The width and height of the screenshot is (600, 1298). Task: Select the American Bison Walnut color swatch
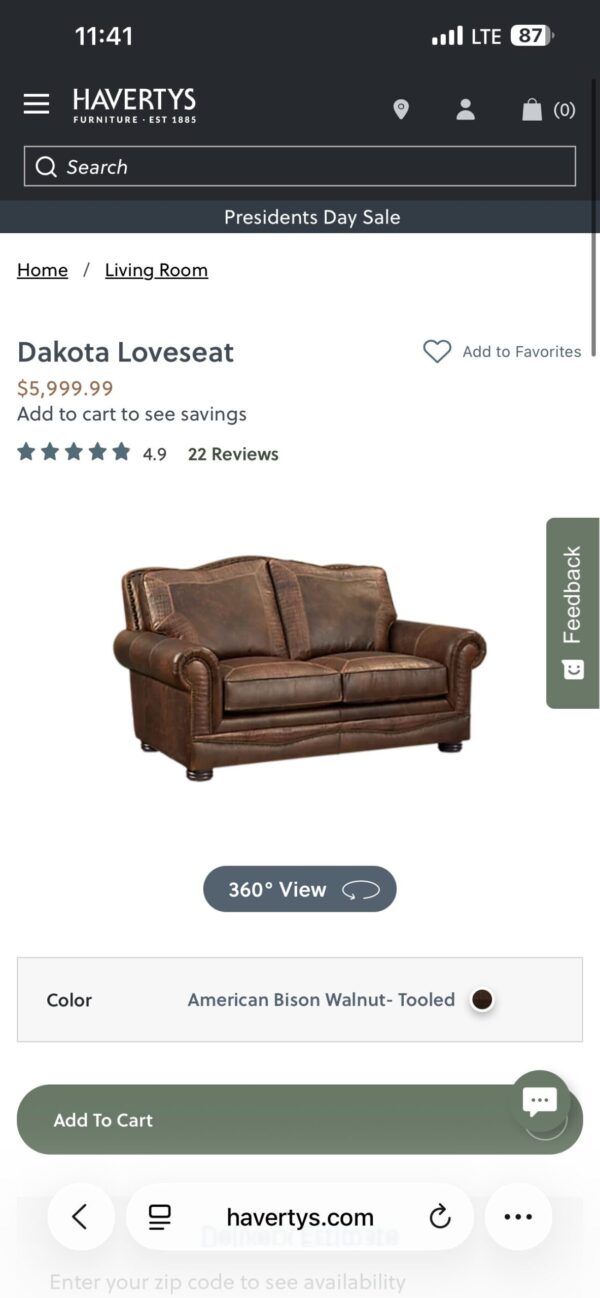482,1000
